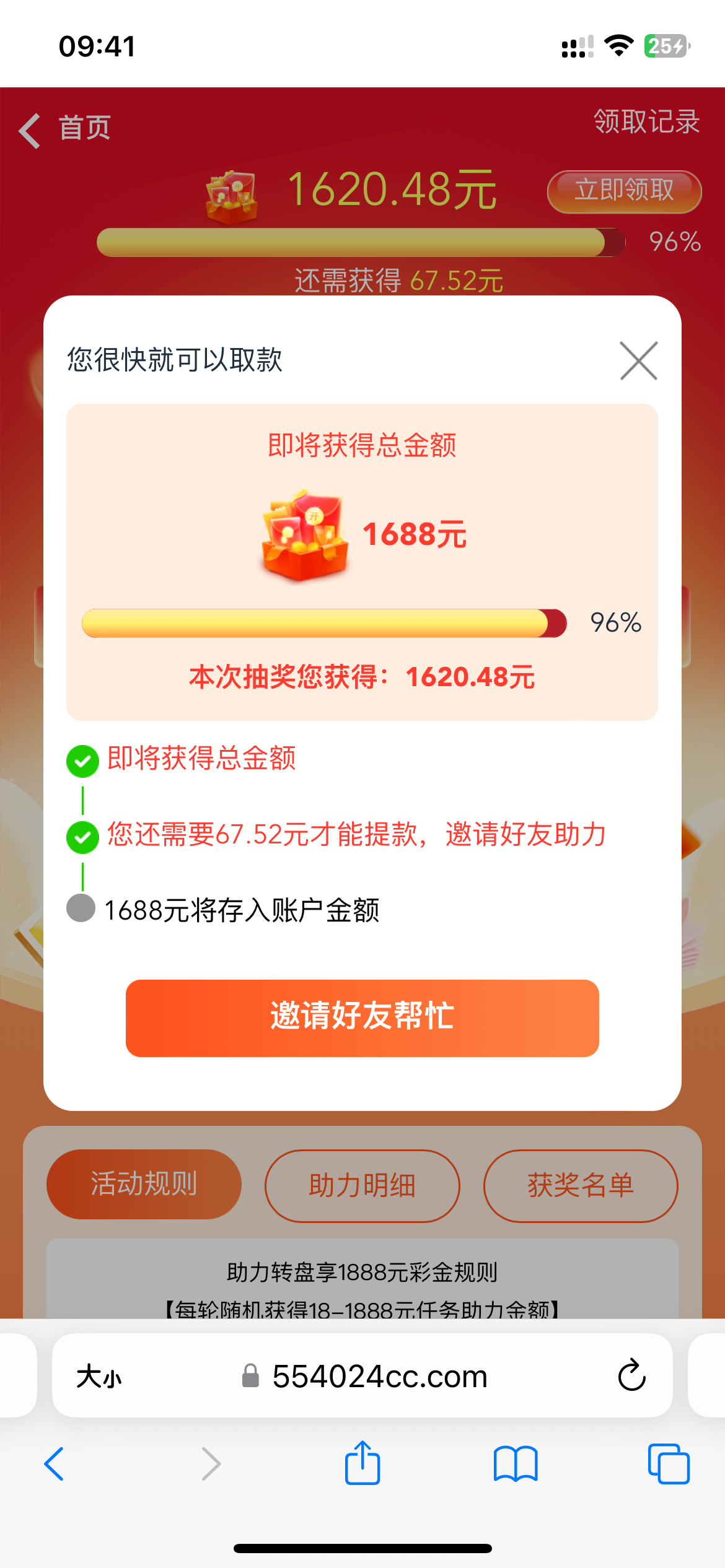Switch to the 获奖名单 tab
The height and width of the screenshot is (1568, 725).
(x=581, y=1185)
